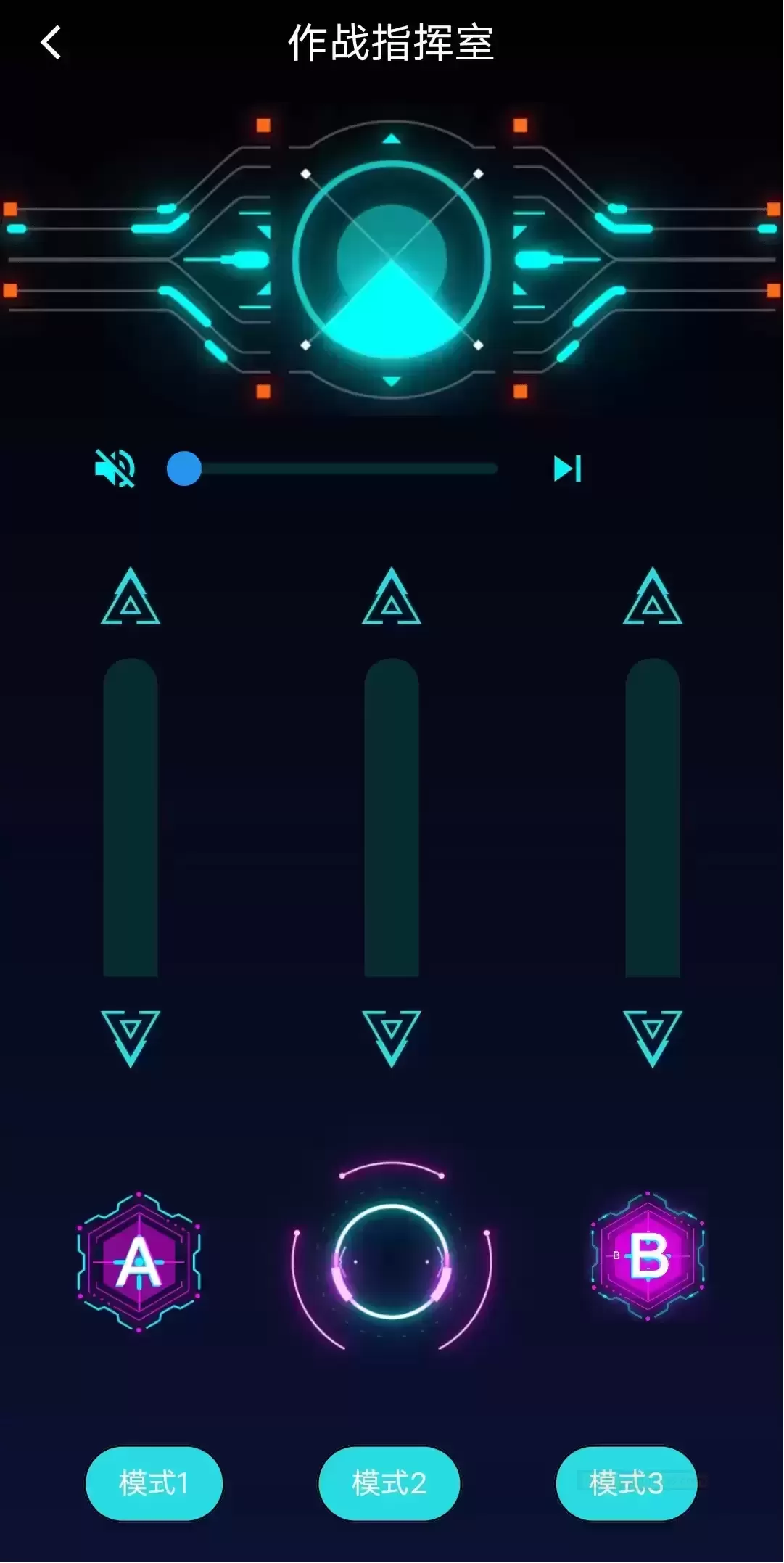Tap the hexagon A button
This screenshot has width=784, height=1563.
point(139,1262)
